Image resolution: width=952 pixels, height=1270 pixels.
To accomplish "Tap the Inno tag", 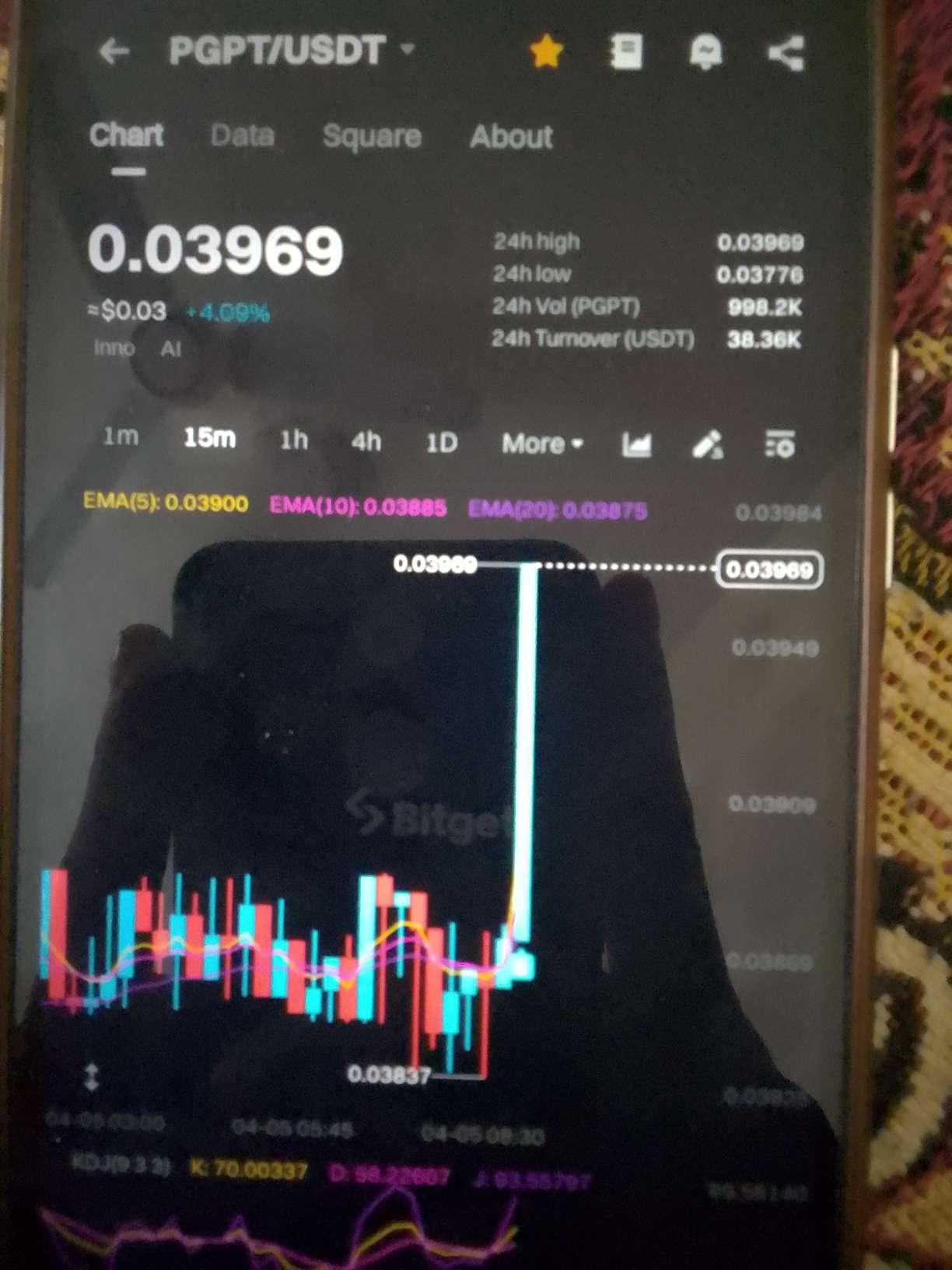I will tap(114, 348).
